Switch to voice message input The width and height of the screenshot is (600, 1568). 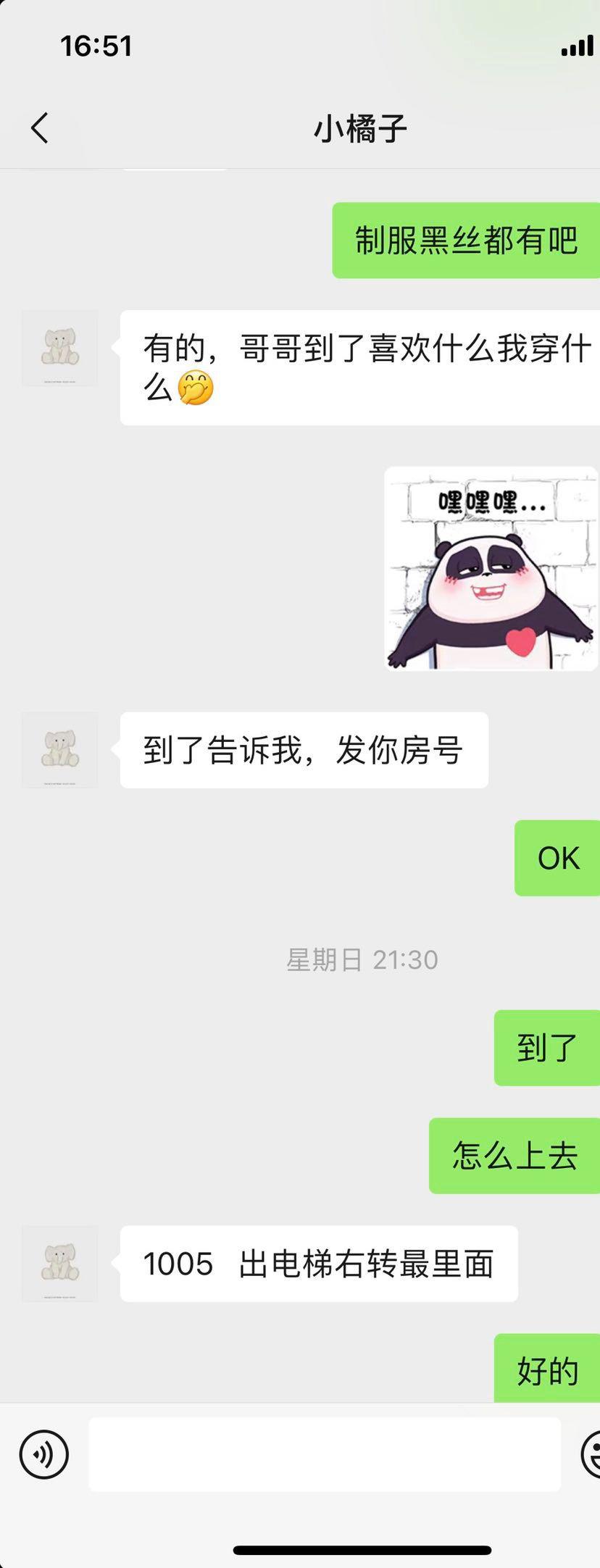click(44, 1454)
